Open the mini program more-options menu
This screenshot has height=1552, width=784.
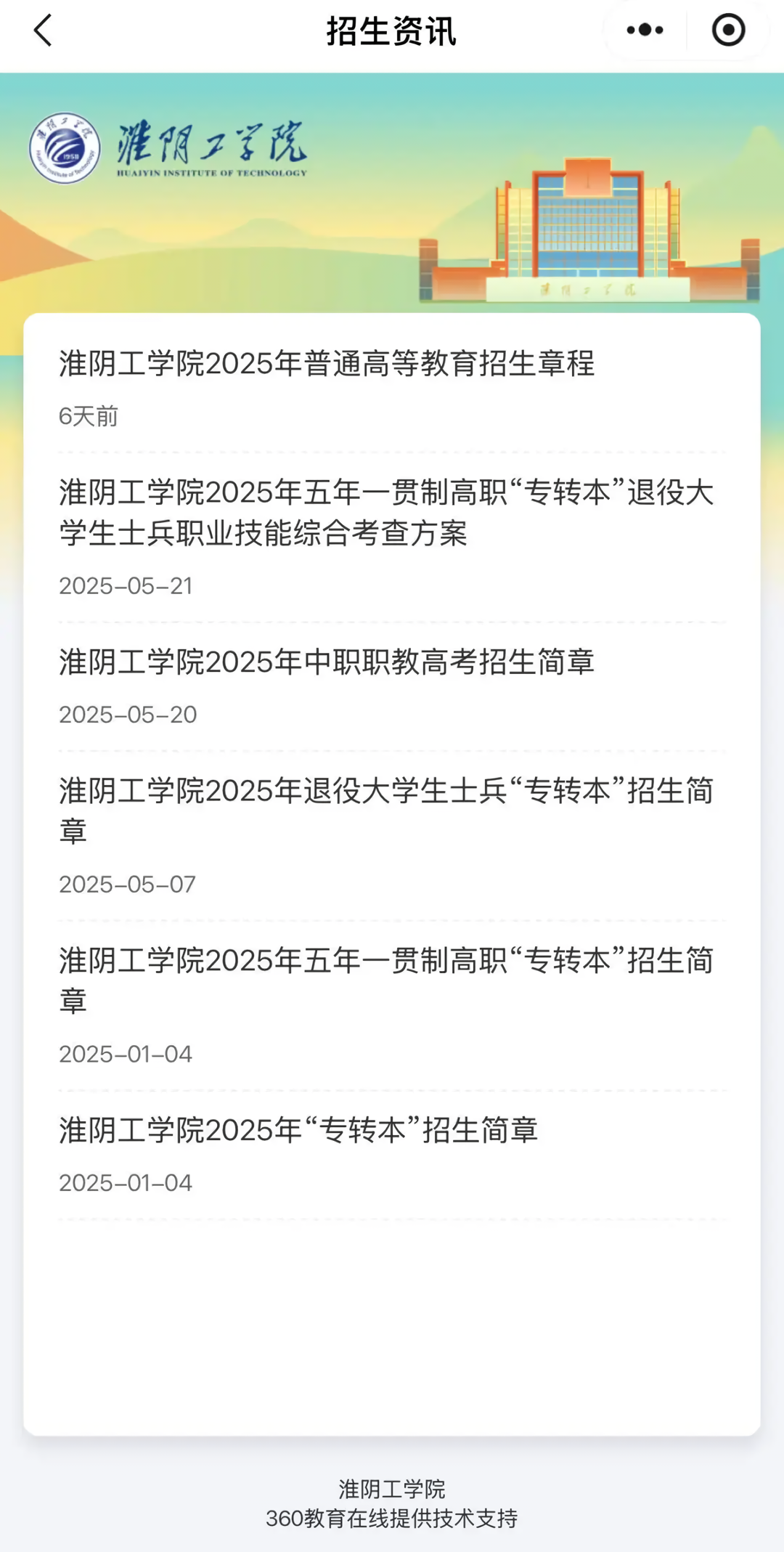(645, 31)
